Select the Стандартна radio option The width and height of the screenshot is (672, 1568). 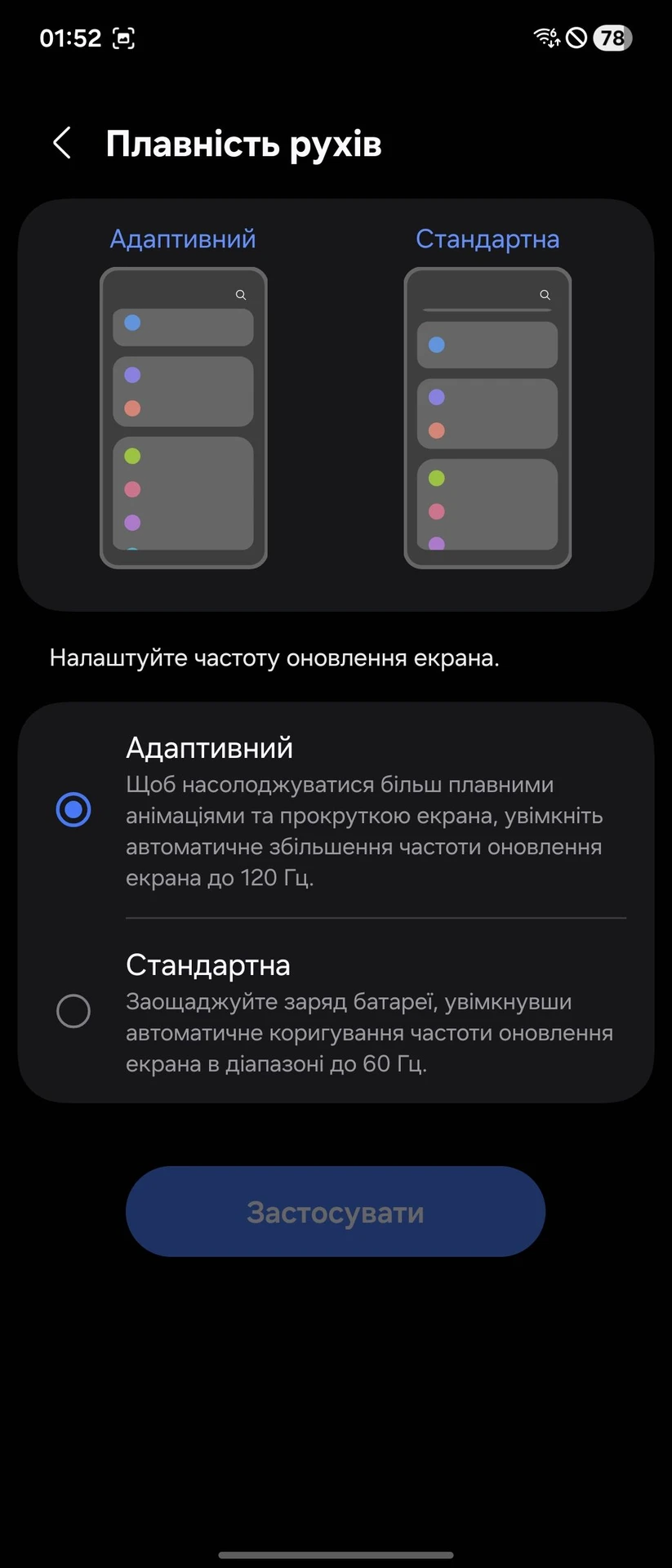[73, 1011]
